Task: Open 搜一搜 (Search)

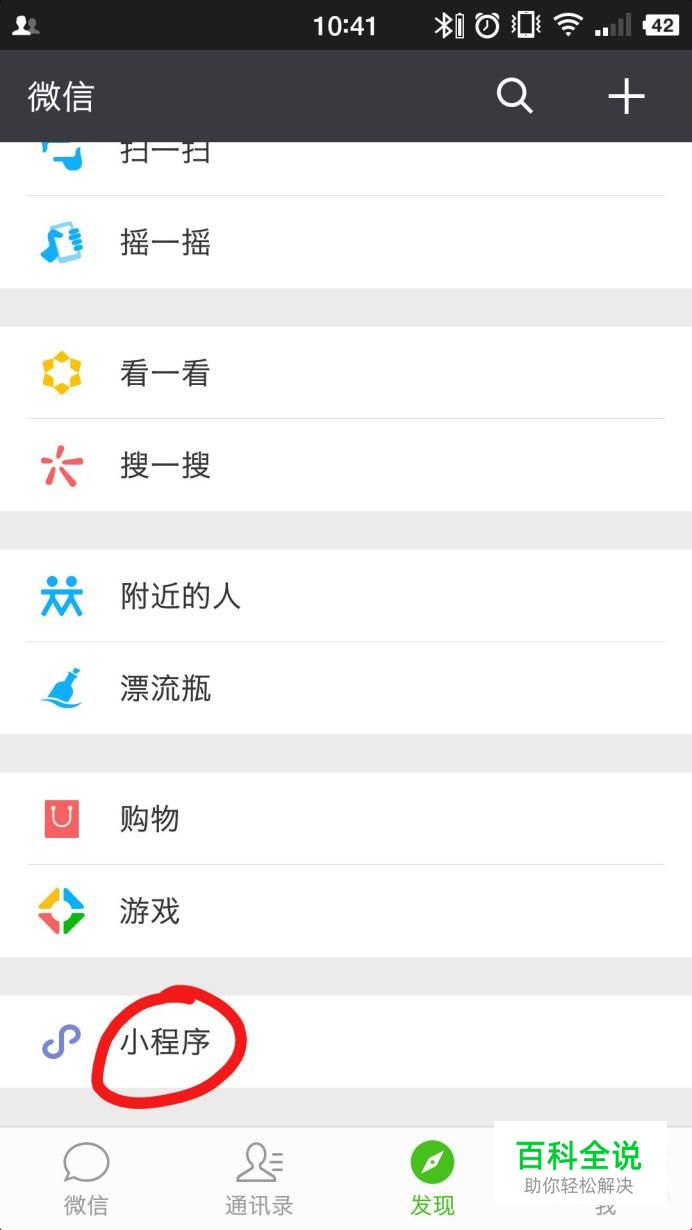Action: [345, 466]
